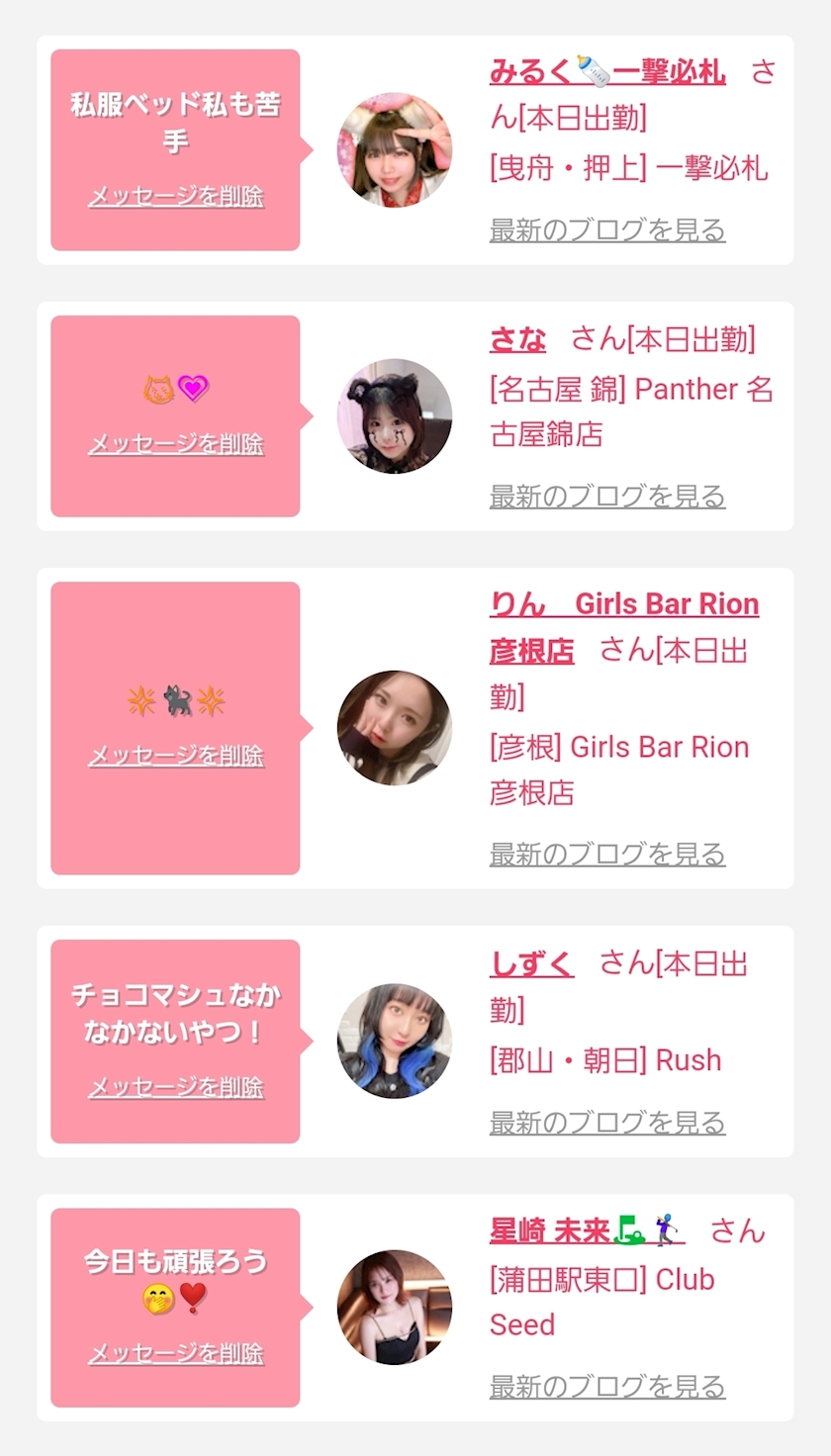View the latest blog of 星崎 未来
Viewport: 831px width, 1456px height.
tap(607, 1387)
